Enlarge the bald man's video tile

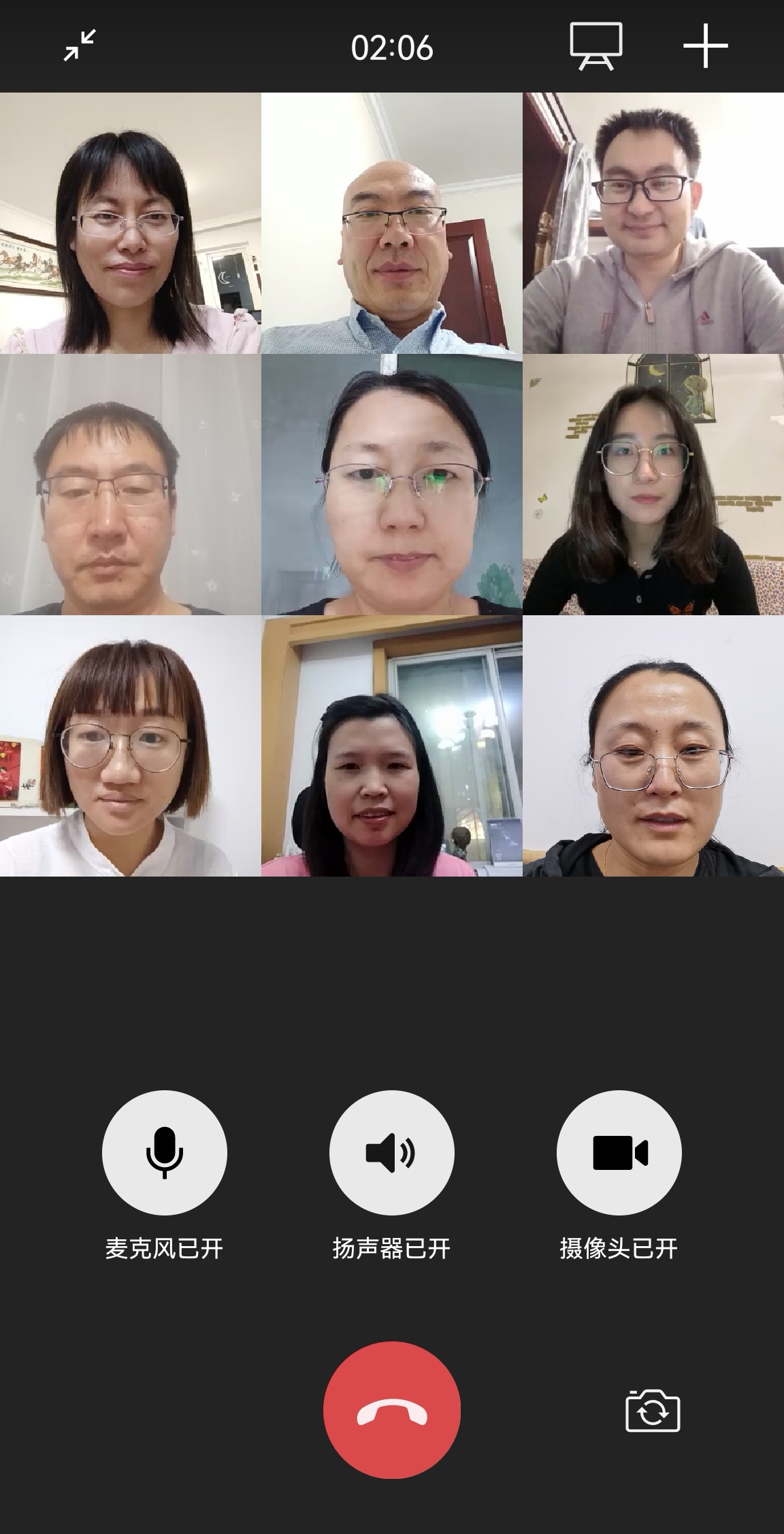[x=391, y=223]
